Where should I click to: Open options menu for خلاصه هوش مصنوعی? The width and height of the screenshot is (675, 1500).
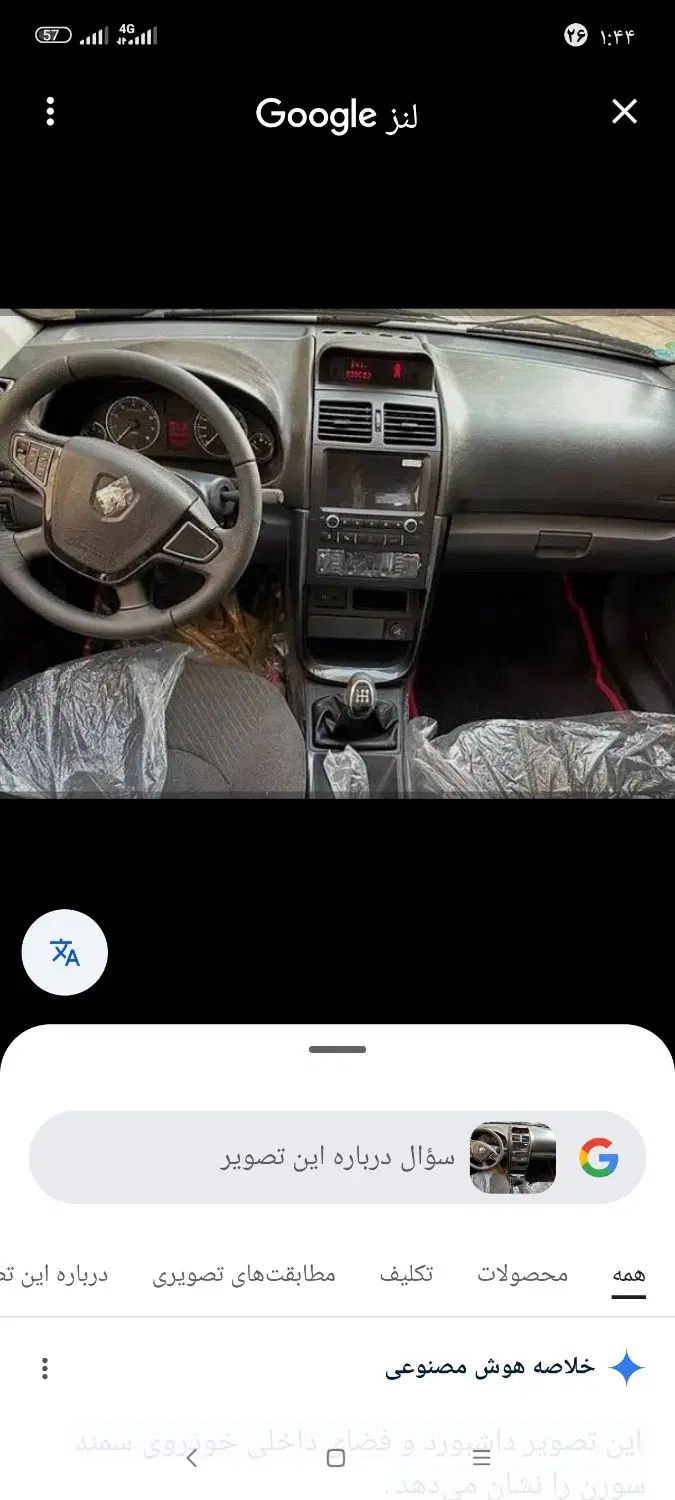click(44, 1368)
